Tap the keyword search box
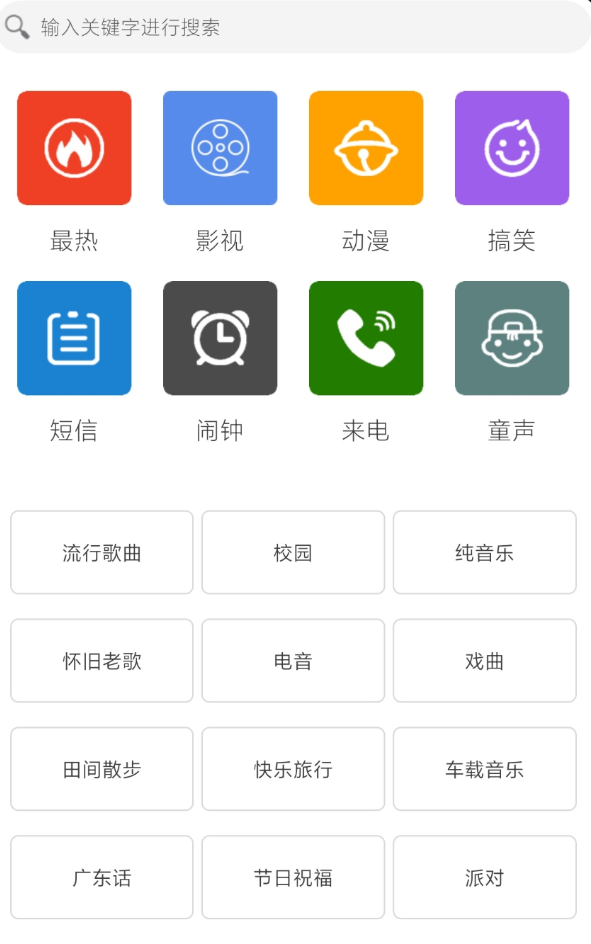Screen dimensions: 591x944 [x=295, y=27]
